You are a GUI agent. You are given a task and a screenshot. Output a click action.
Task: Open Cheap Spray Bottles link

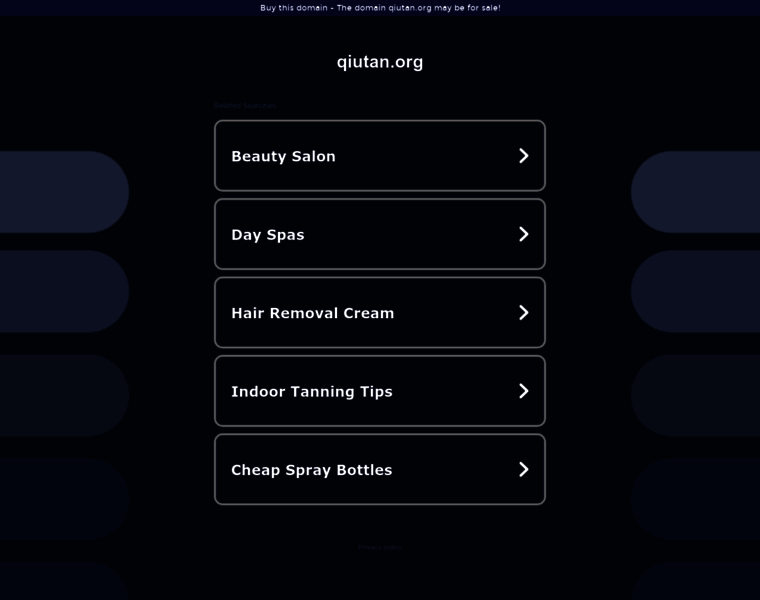point(379,470)
